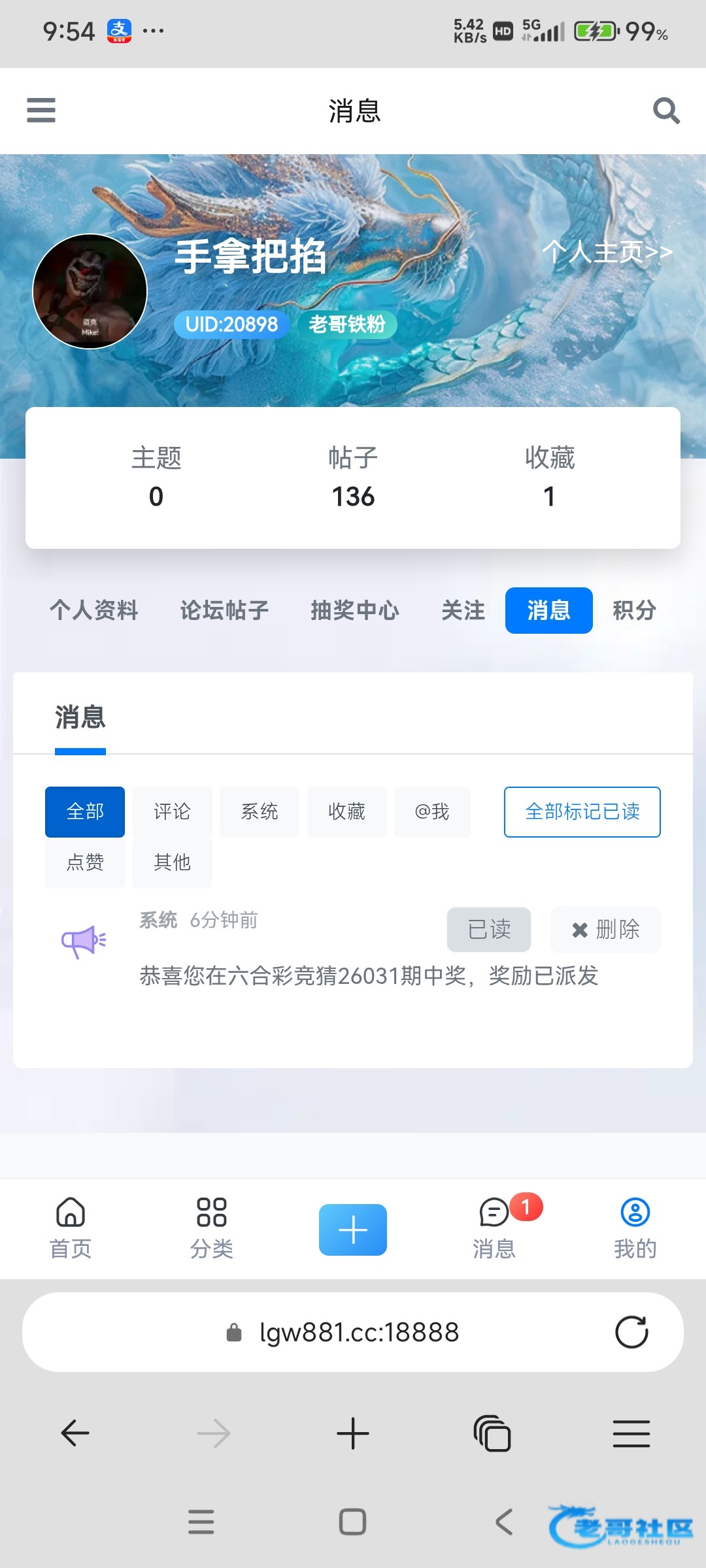Select the 其他 message filter
This screenshot has height=1568, width=706.
click(x=172, y=862)
